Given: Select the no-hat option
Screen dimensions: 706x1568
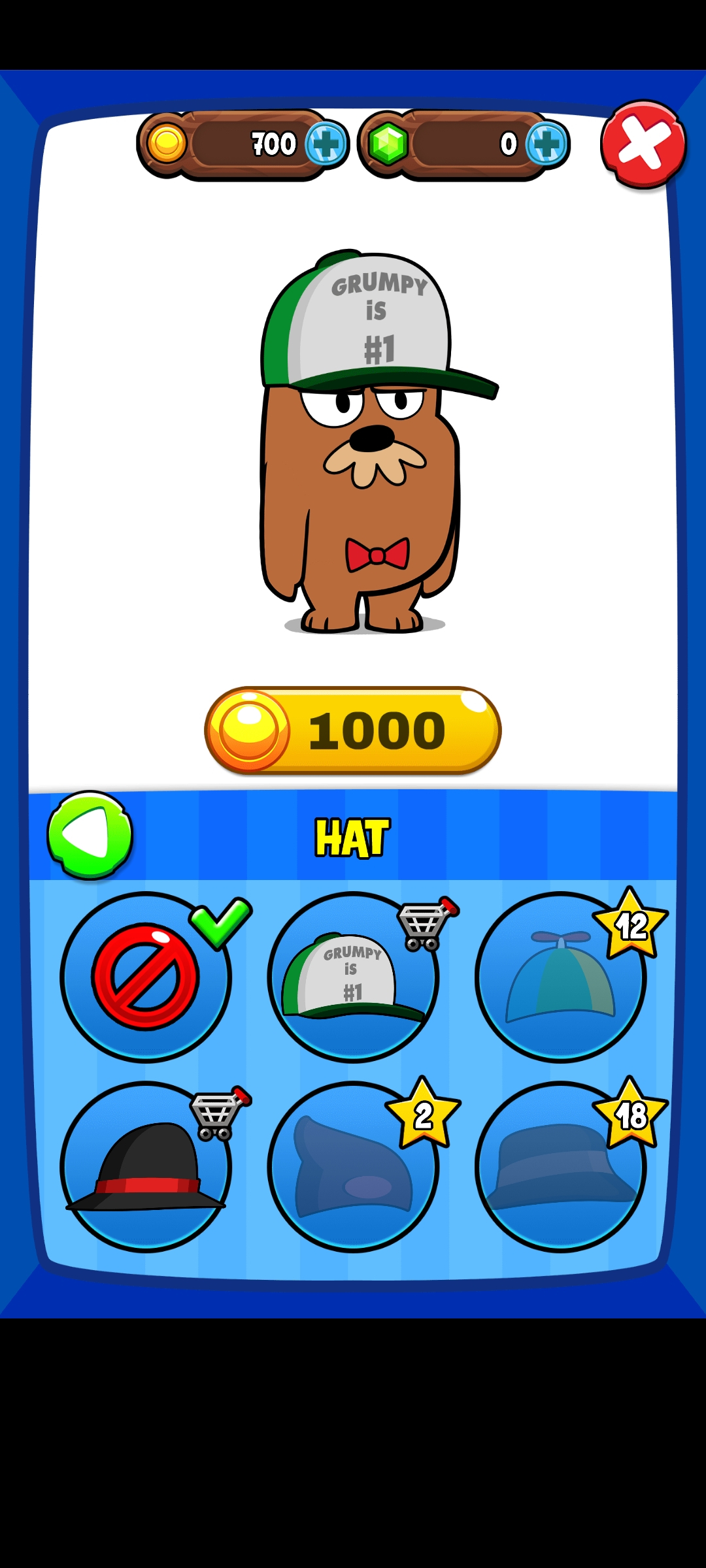Looking at the screenshot, I should point(146,977).
